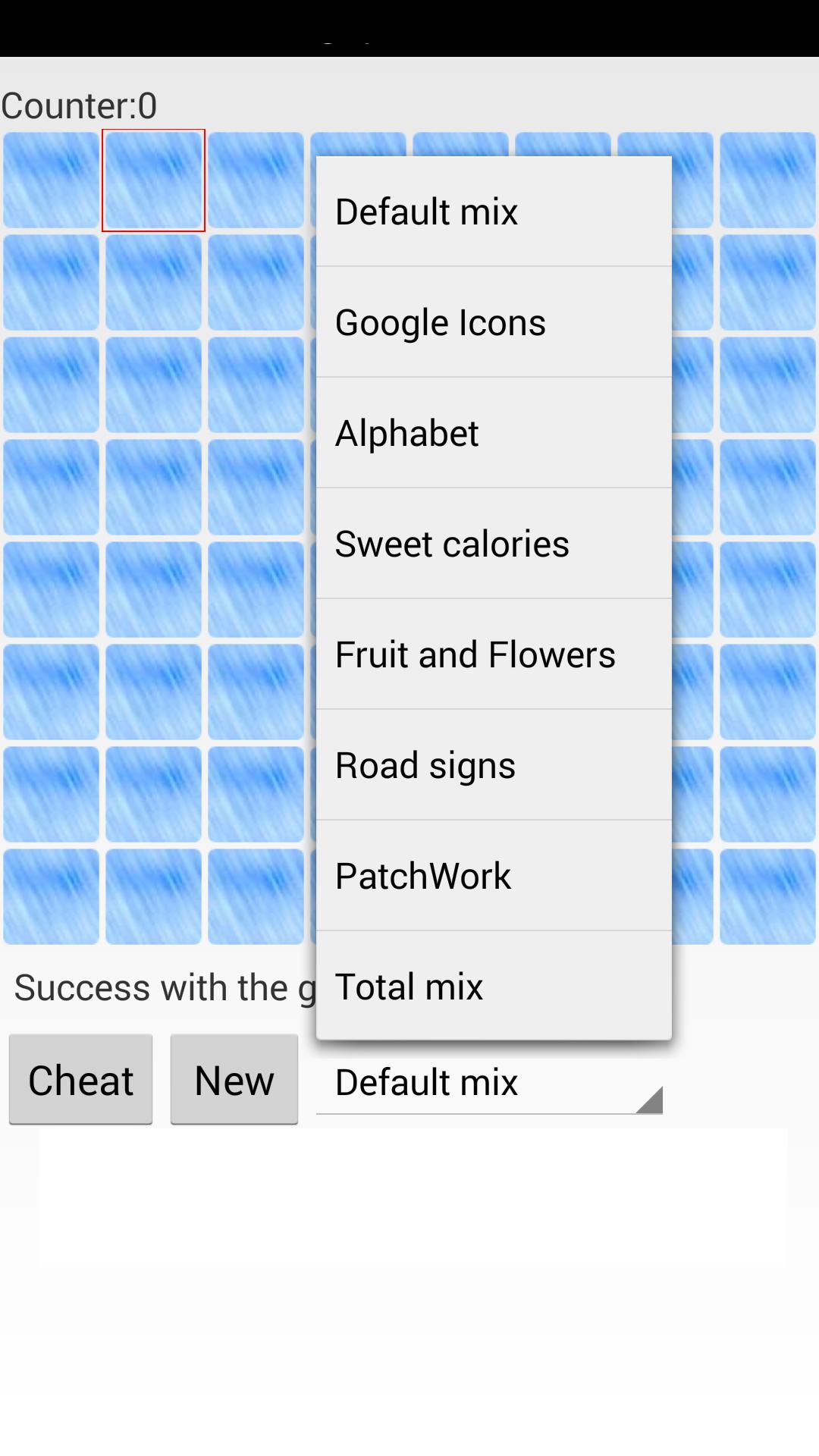819x1456 pixels.
Task: Pick Total mix from the dropdown list
Action: click(493, 987)
